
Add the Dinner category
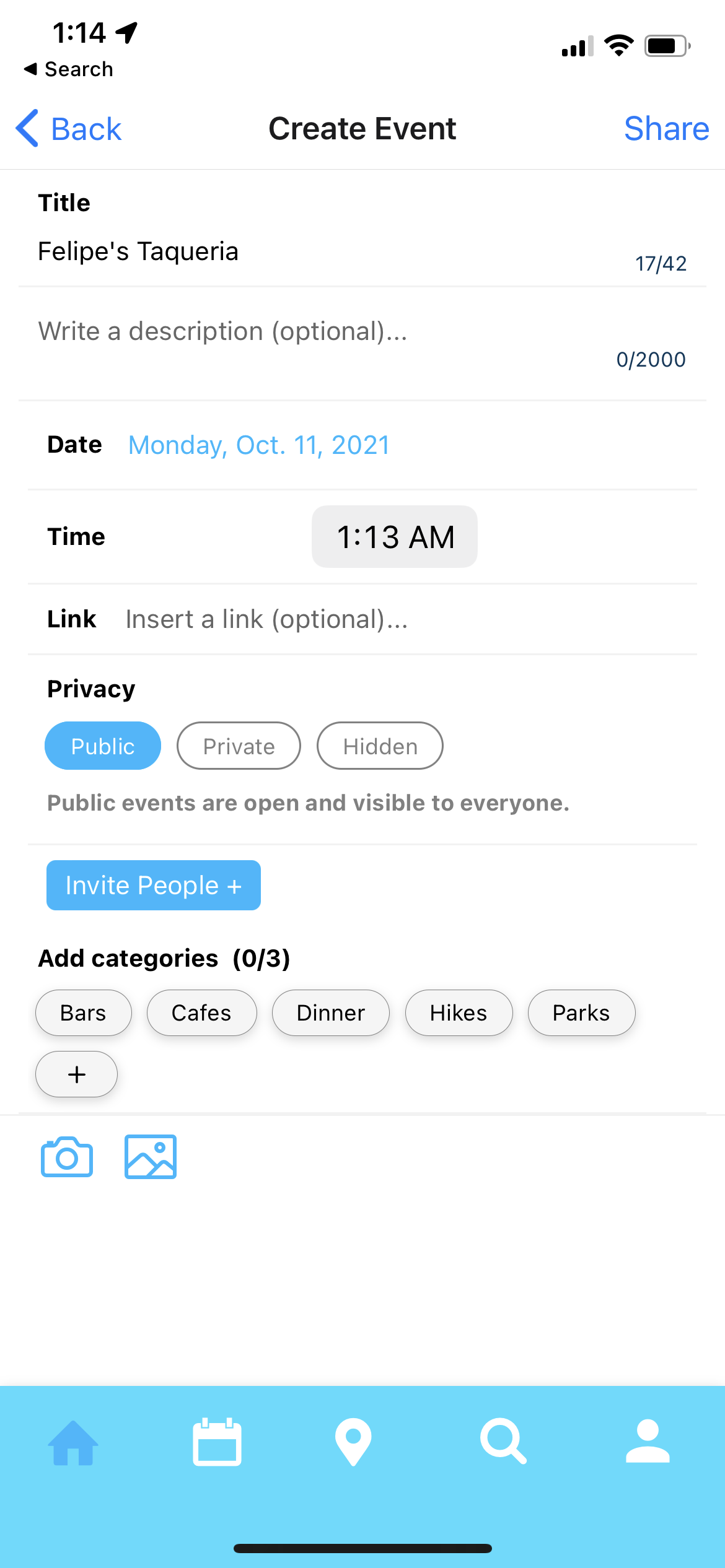331,1013
